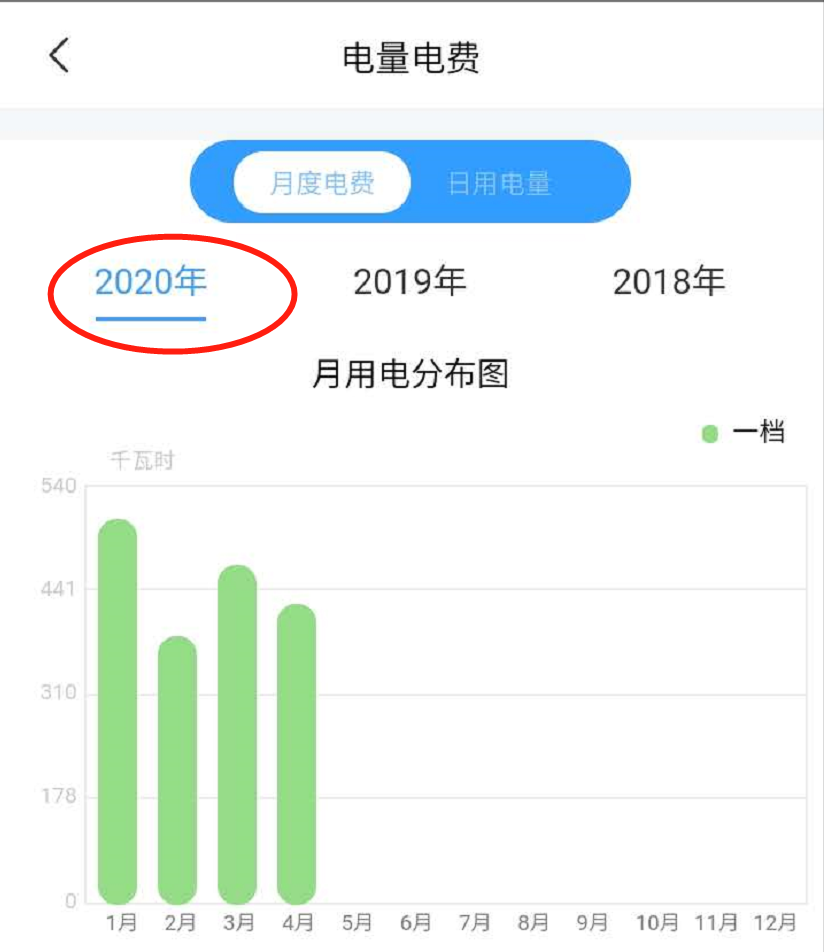Image resolution: width=824 pixels, height=952 pixels.
Task: Switch to the 日用电量 segment
Action: click(499, 184)
